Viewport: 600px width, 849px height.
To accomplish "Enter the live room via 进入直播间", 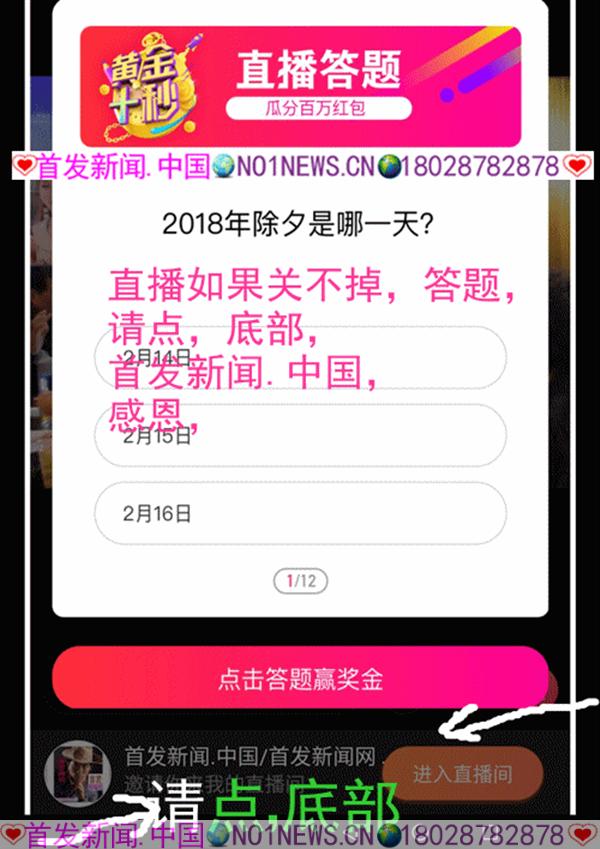I will [463, 773].
